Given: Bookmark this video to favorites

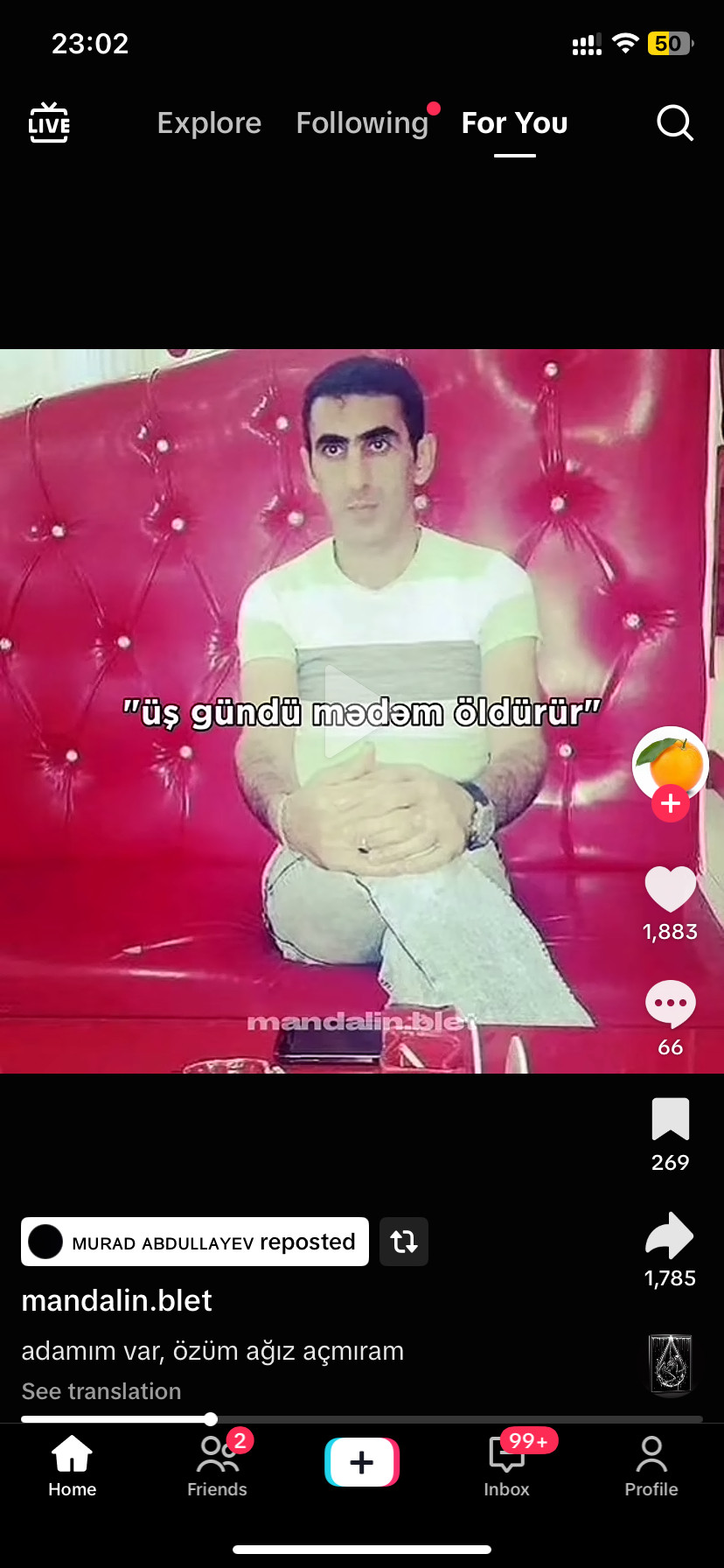Looking at the screenshot, I should click(670, 1120).
